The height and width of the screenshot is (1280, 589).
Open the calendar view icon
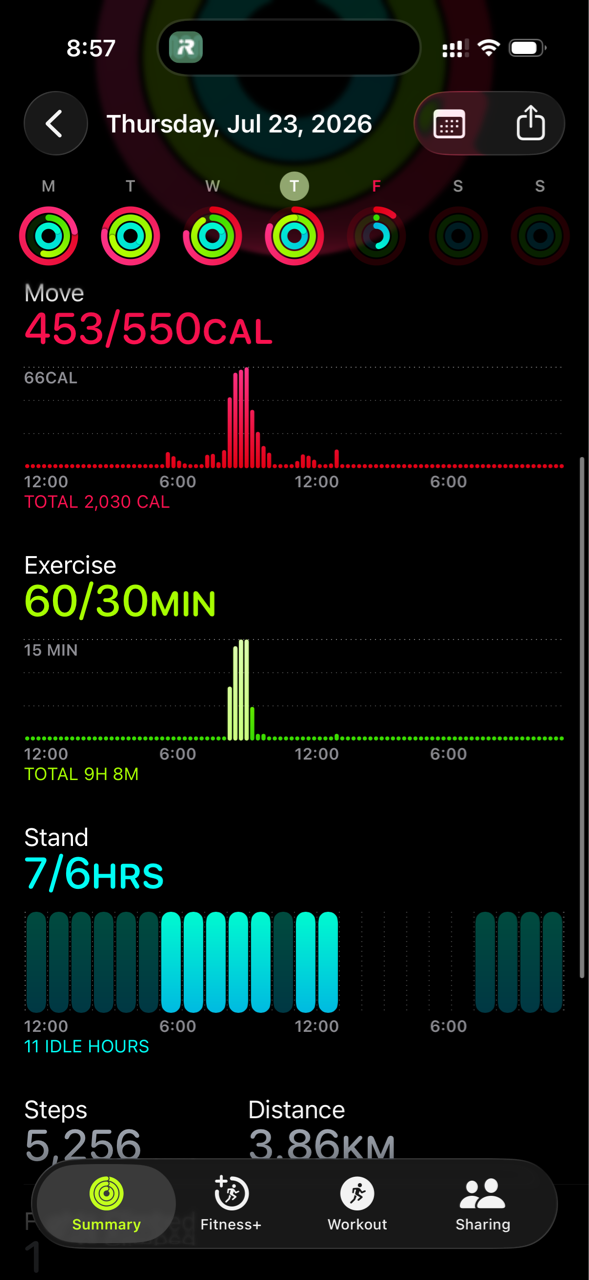[449, 124]
